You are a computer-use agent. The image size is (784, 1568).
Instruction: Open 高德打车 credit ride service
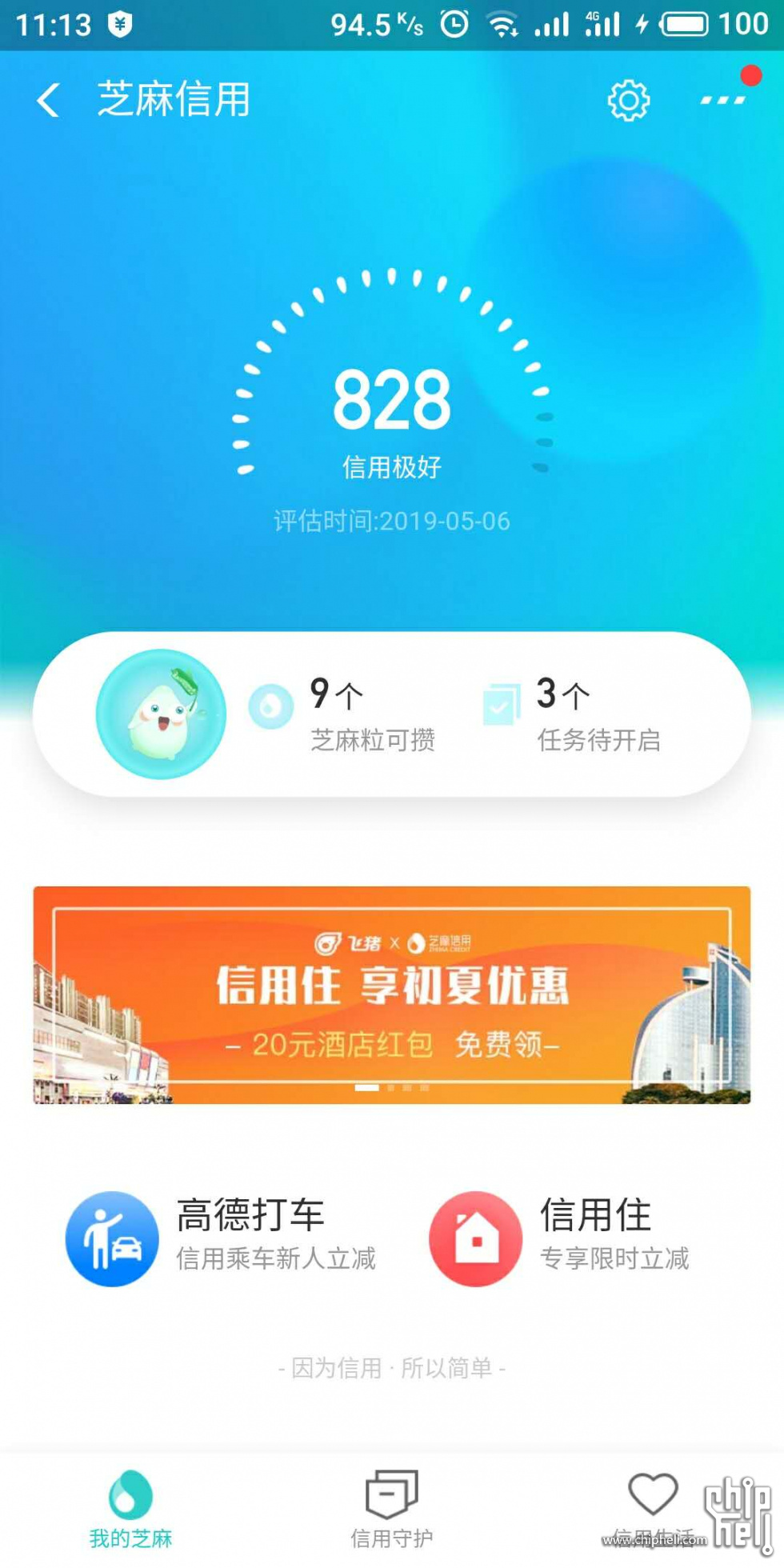221,1238
